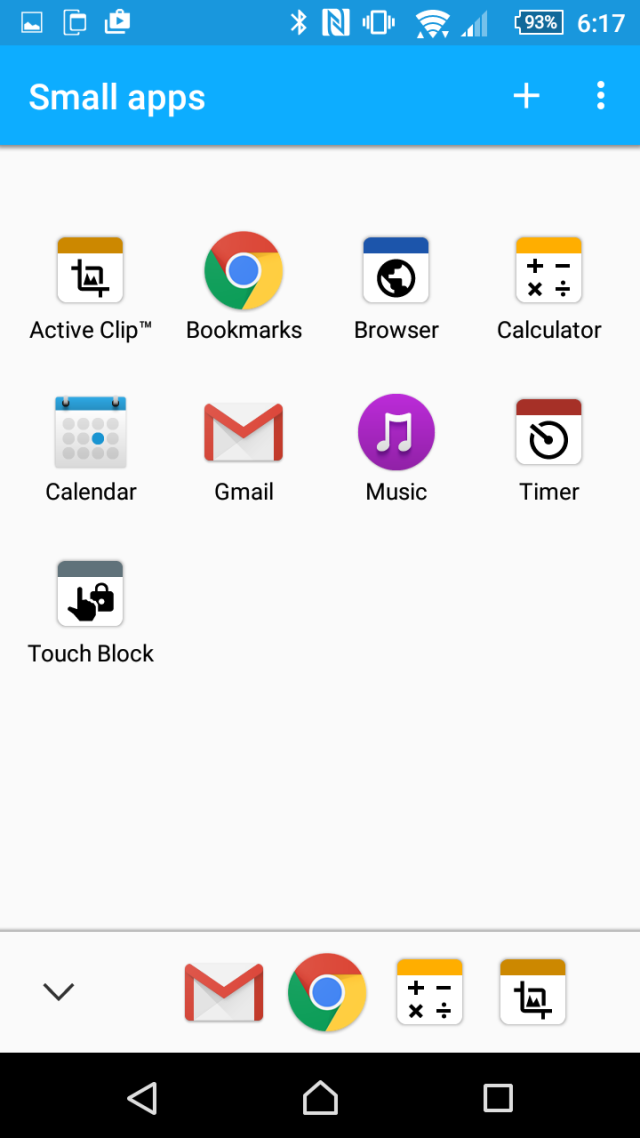Add a new small app with plus
Image resolution: width=640 pixels, height=1138 pixels.
pyautogui.click(x=526, y=96)
